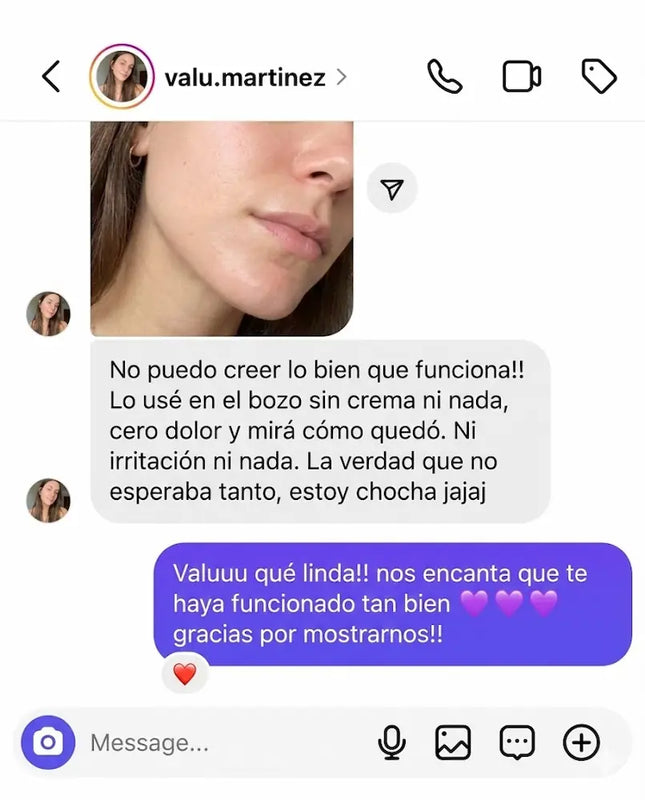Viewport: 645px width, 800px height.
Task: Go back from the valu.martinez chat
Action: coord(51,77)
